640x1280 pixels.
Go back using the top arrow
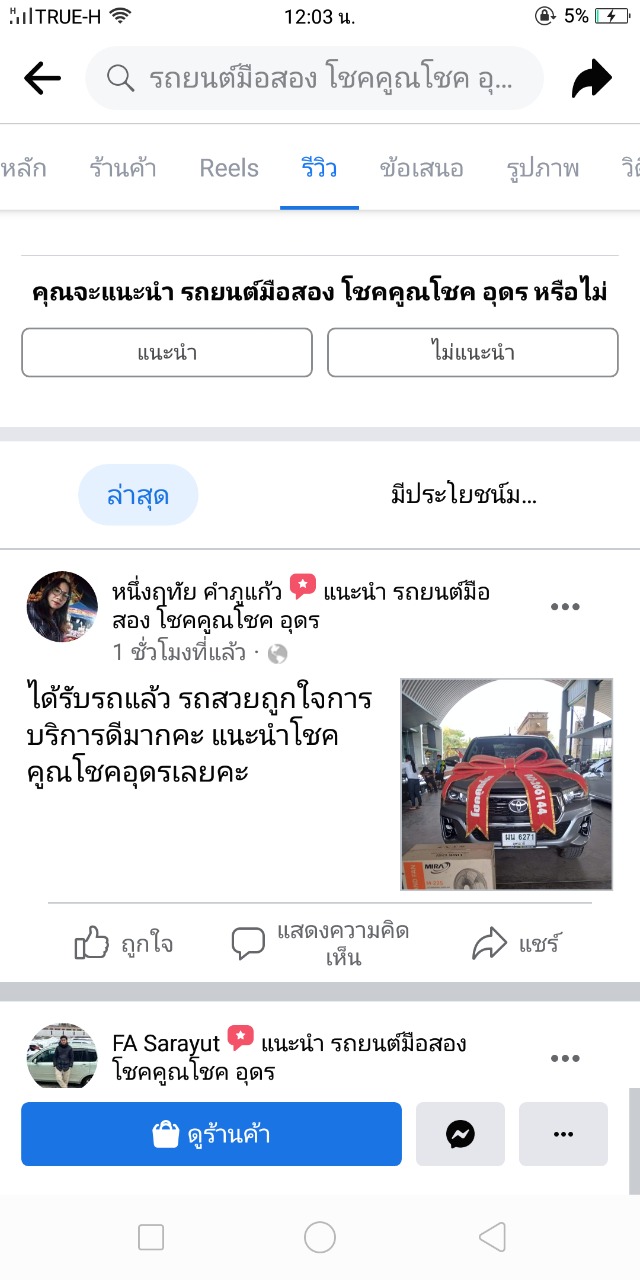pos(42,78)
